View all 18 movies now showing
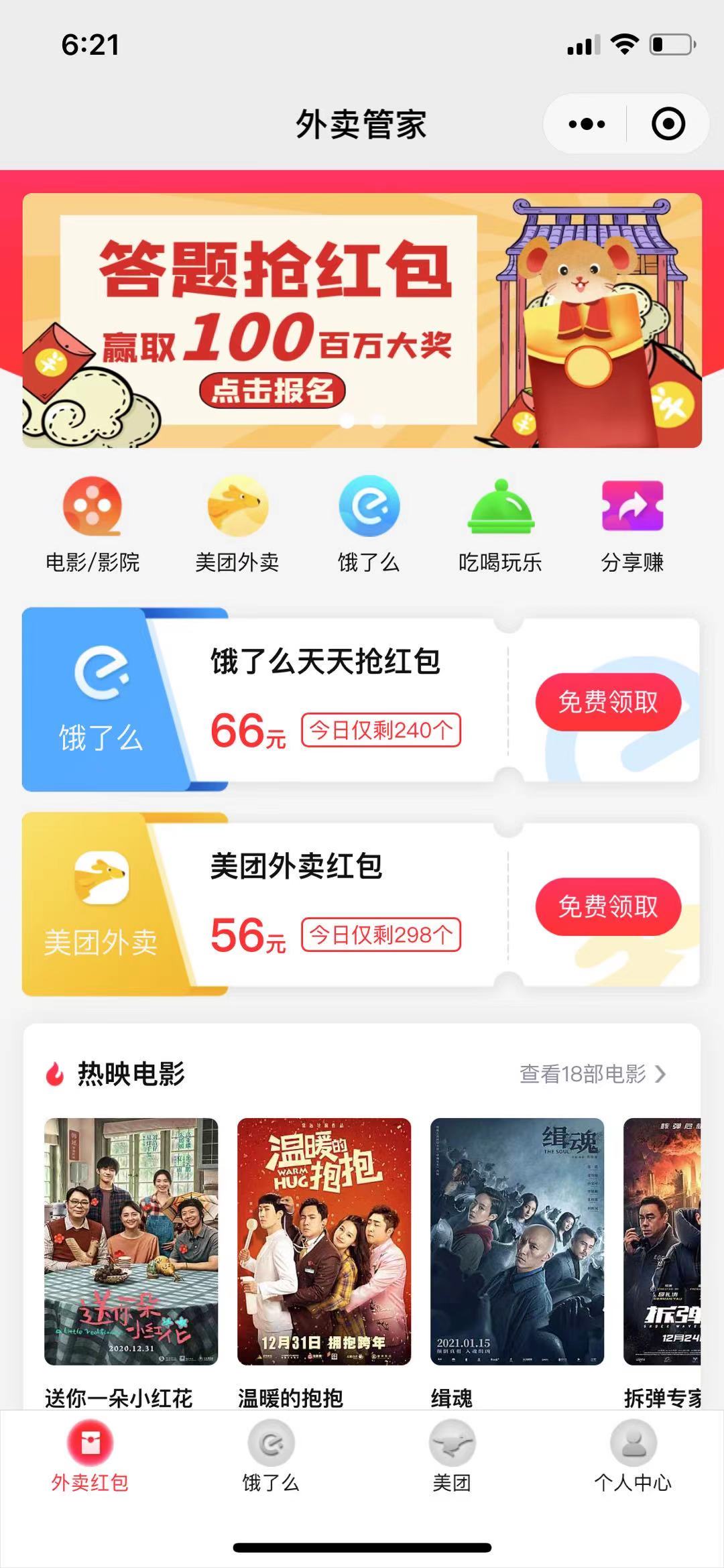The width and height of the screenshot is (724, 1568). pyautogui.click(x=593, y=1074)
